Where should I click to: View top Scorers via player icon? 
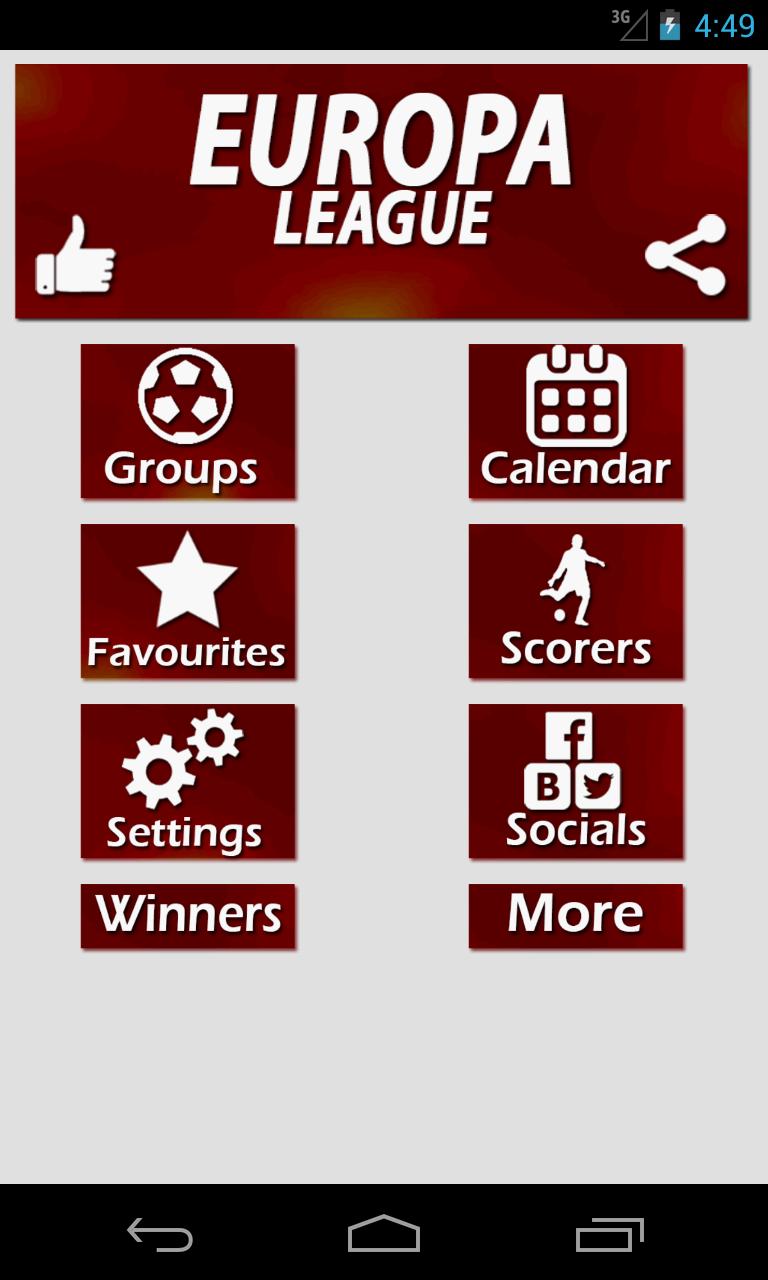(x=576, y=580)
